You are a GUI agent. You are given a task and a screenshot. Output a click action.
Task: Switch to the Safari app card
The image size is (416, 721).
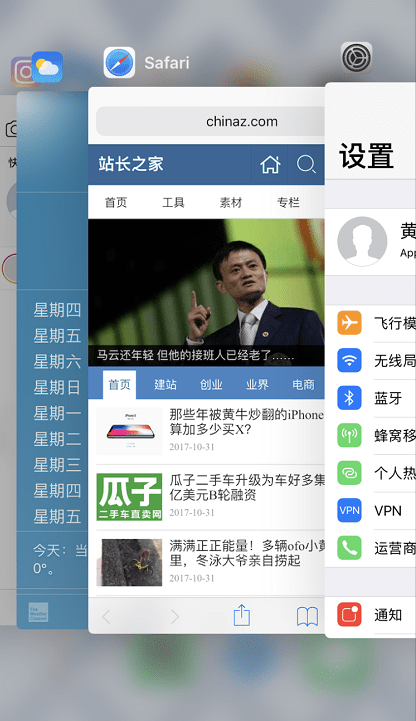[x=206, y=360]
